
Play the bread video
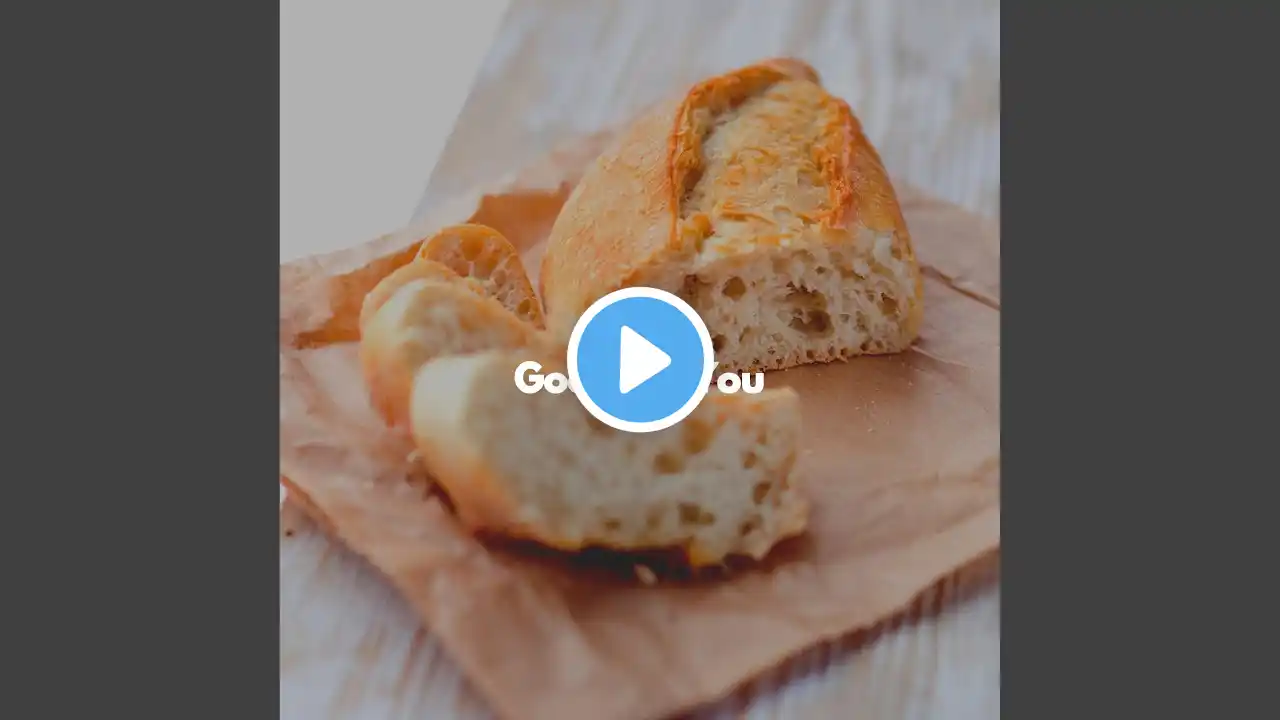pyautogui.click(x=640, y=360)
